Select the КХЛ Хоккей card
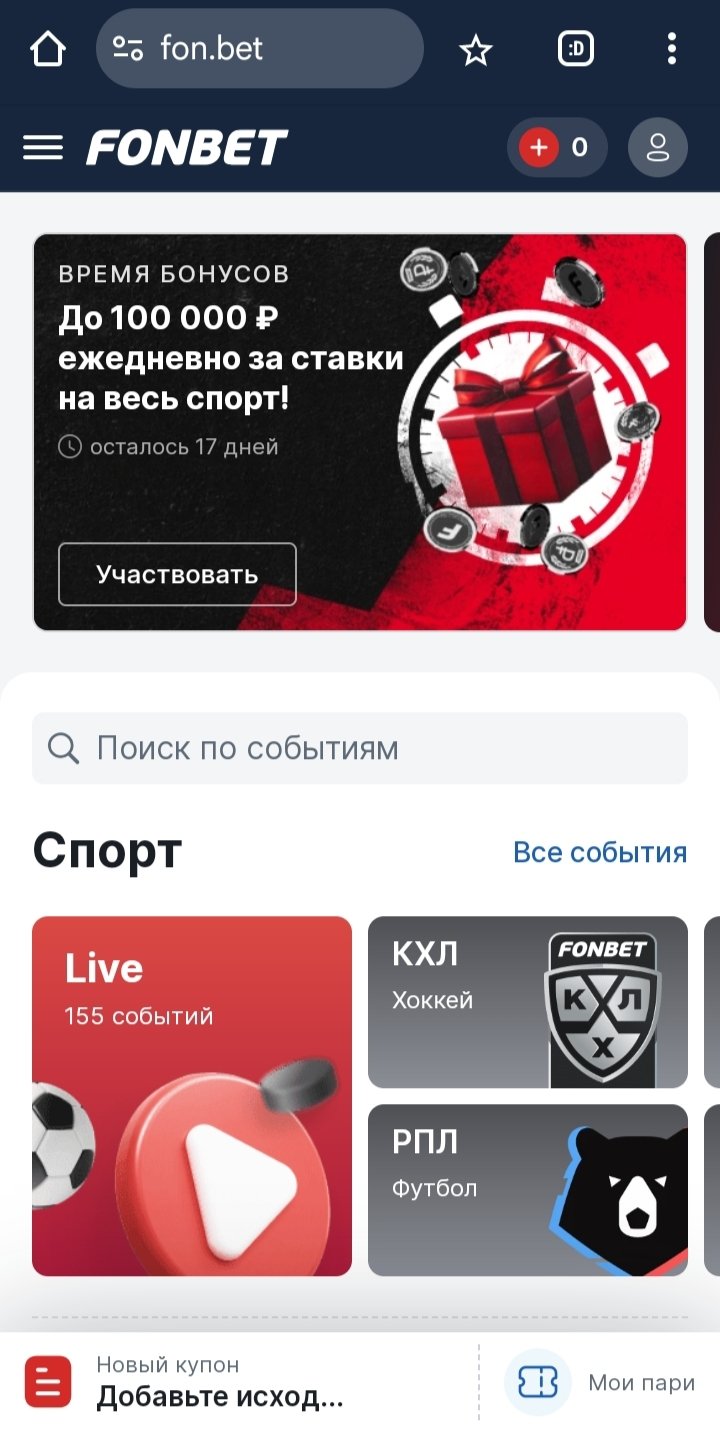The image size is (720, 1431). click(527, 1002)
